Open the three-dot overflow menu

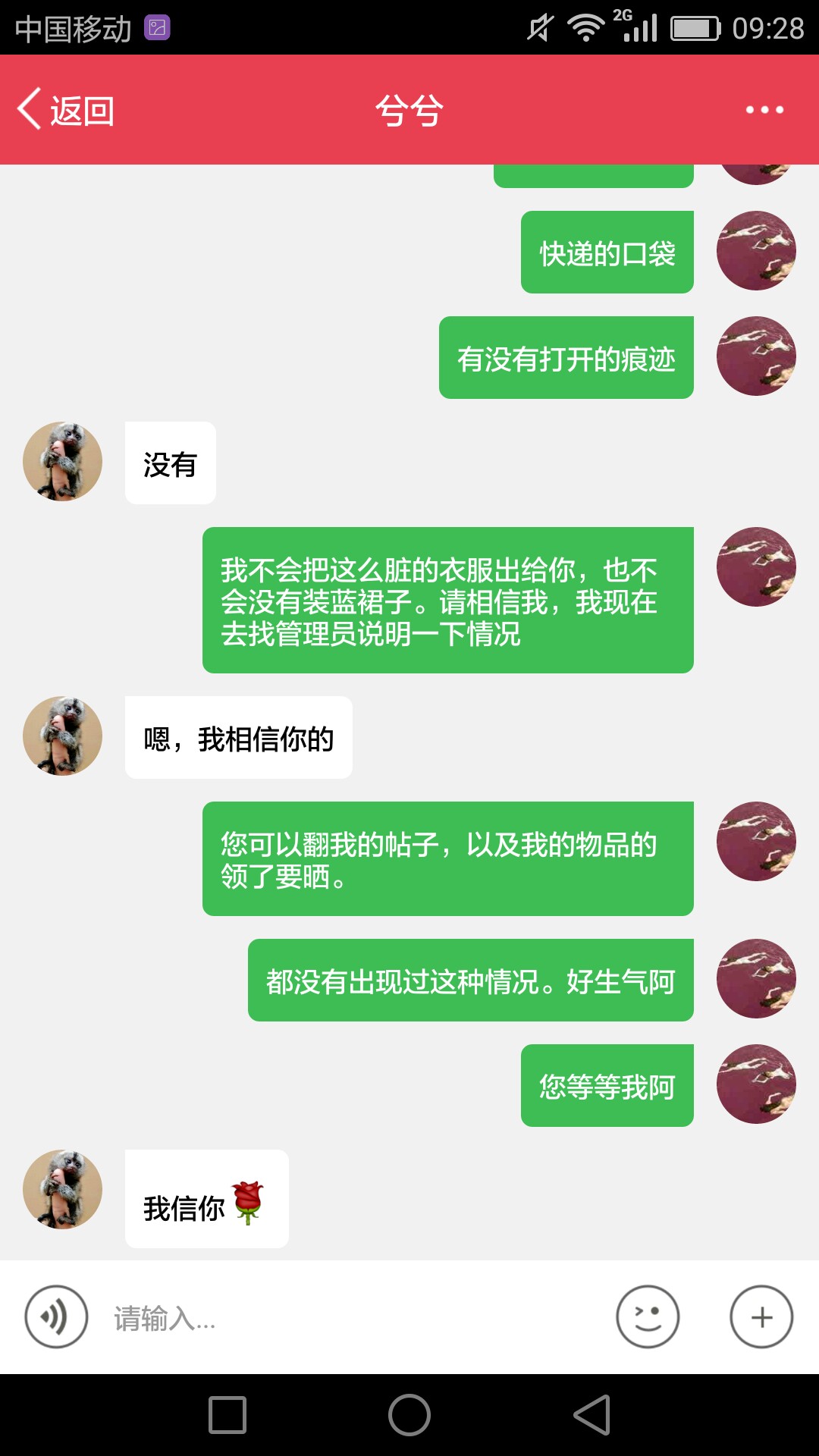tap(764, 110)
